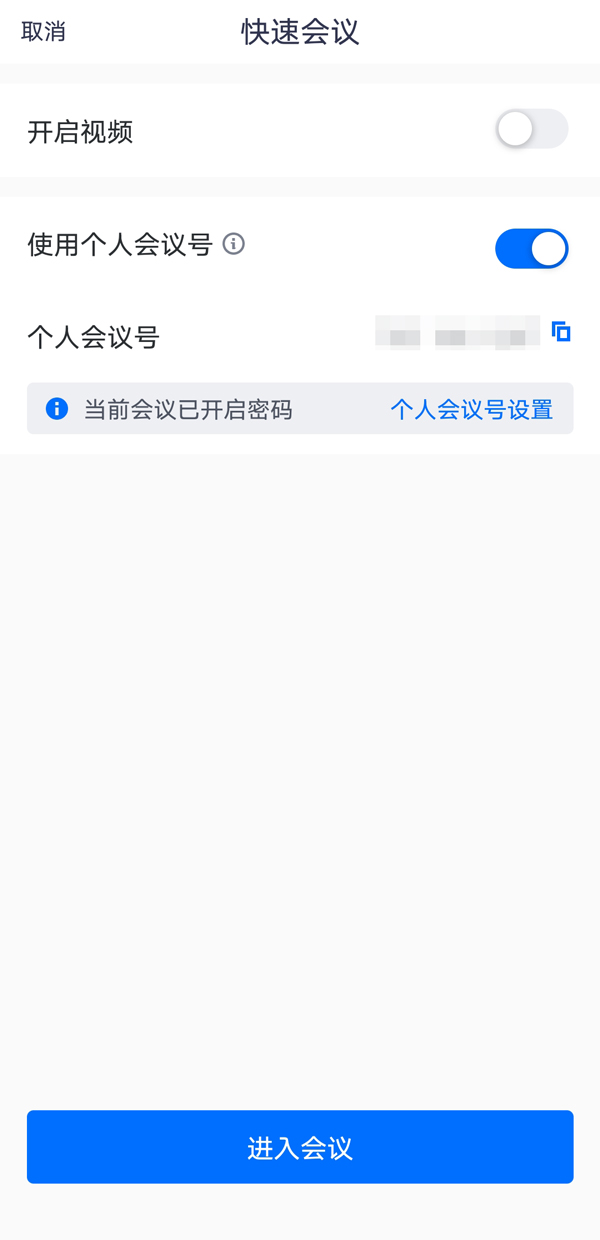Copy the personal meeting number
The height and width of the screenshot is (1240, 600).
(561, 331)
